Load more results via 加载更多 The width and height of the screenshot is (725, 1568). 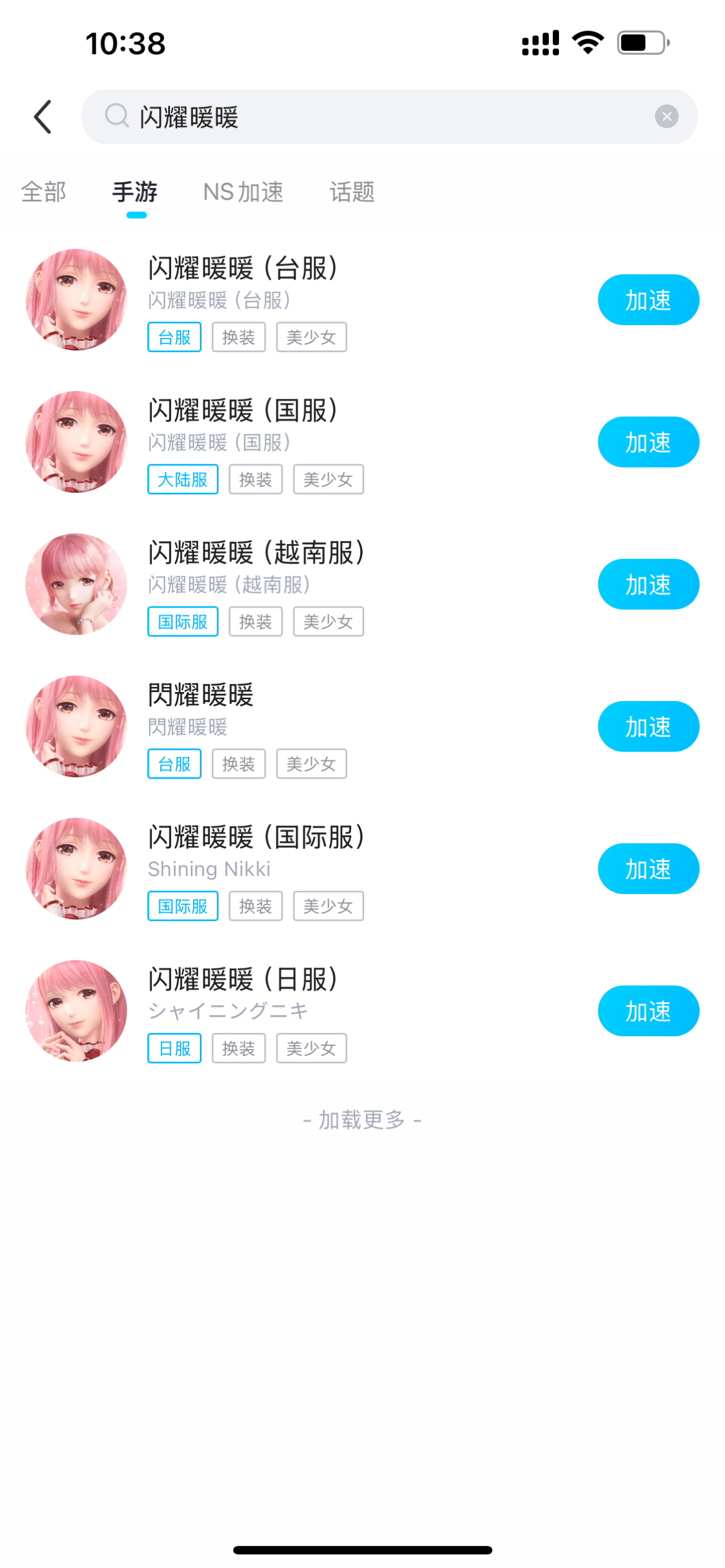[362, 1120]
